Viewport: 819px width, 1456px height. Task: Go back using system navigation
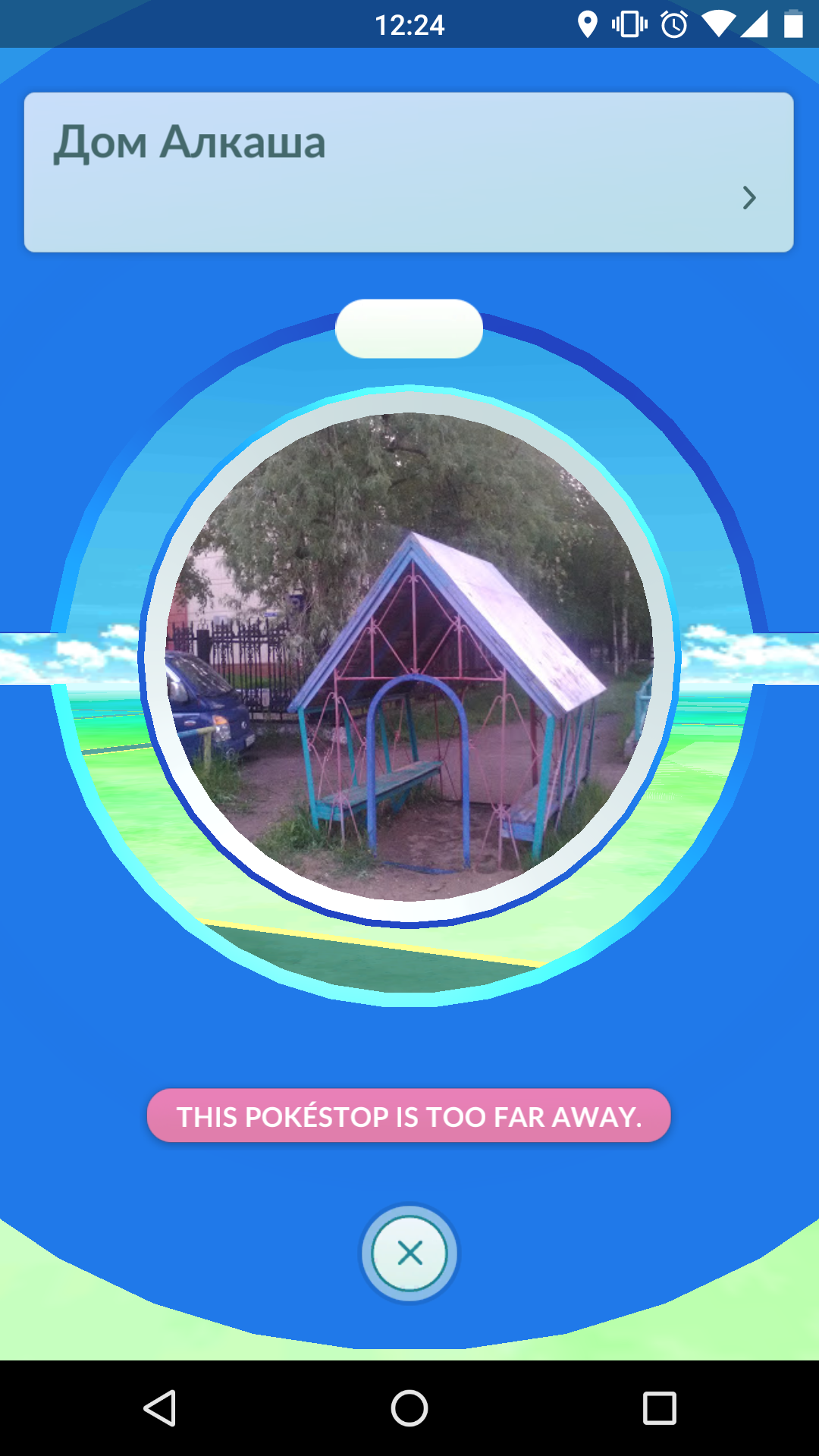(x=160, y=1408)
